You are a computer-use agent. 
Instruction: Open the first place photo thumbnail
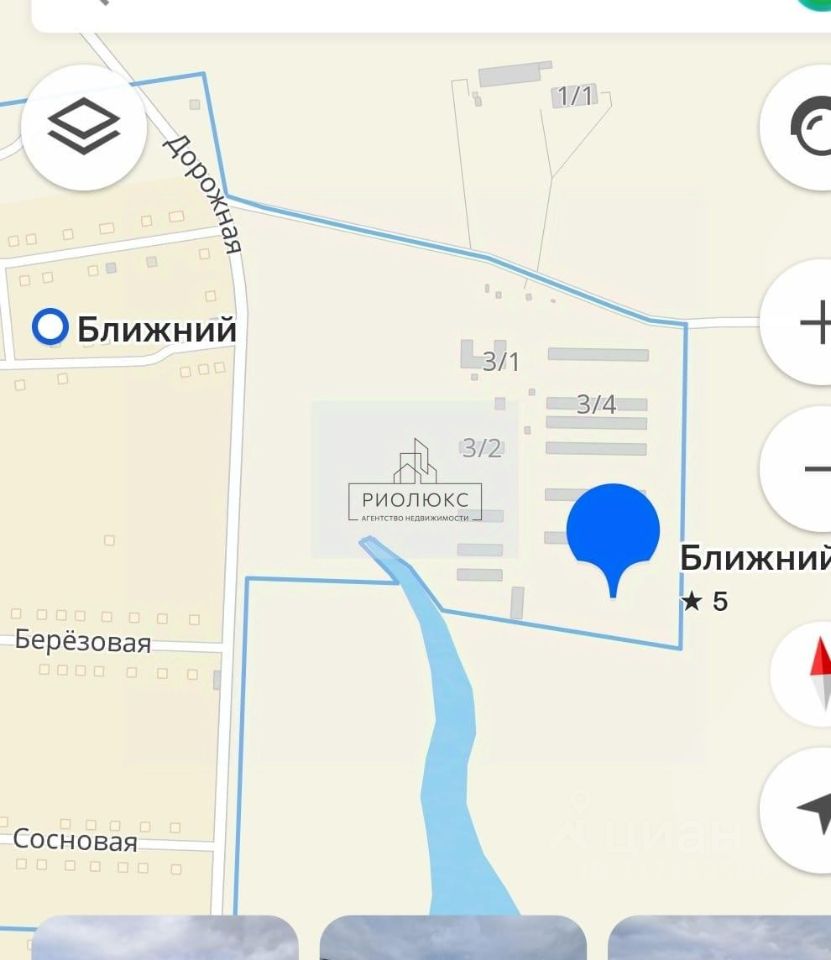(x=165, y=938)
